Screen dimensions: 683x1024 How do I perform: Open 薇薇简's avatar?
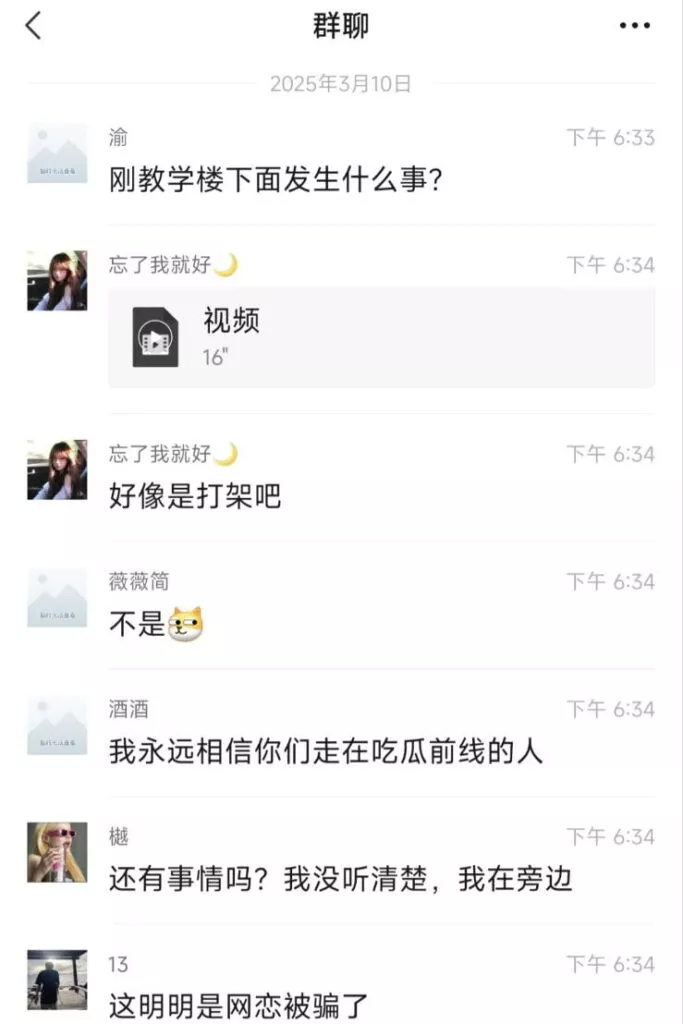pos(57,598)
